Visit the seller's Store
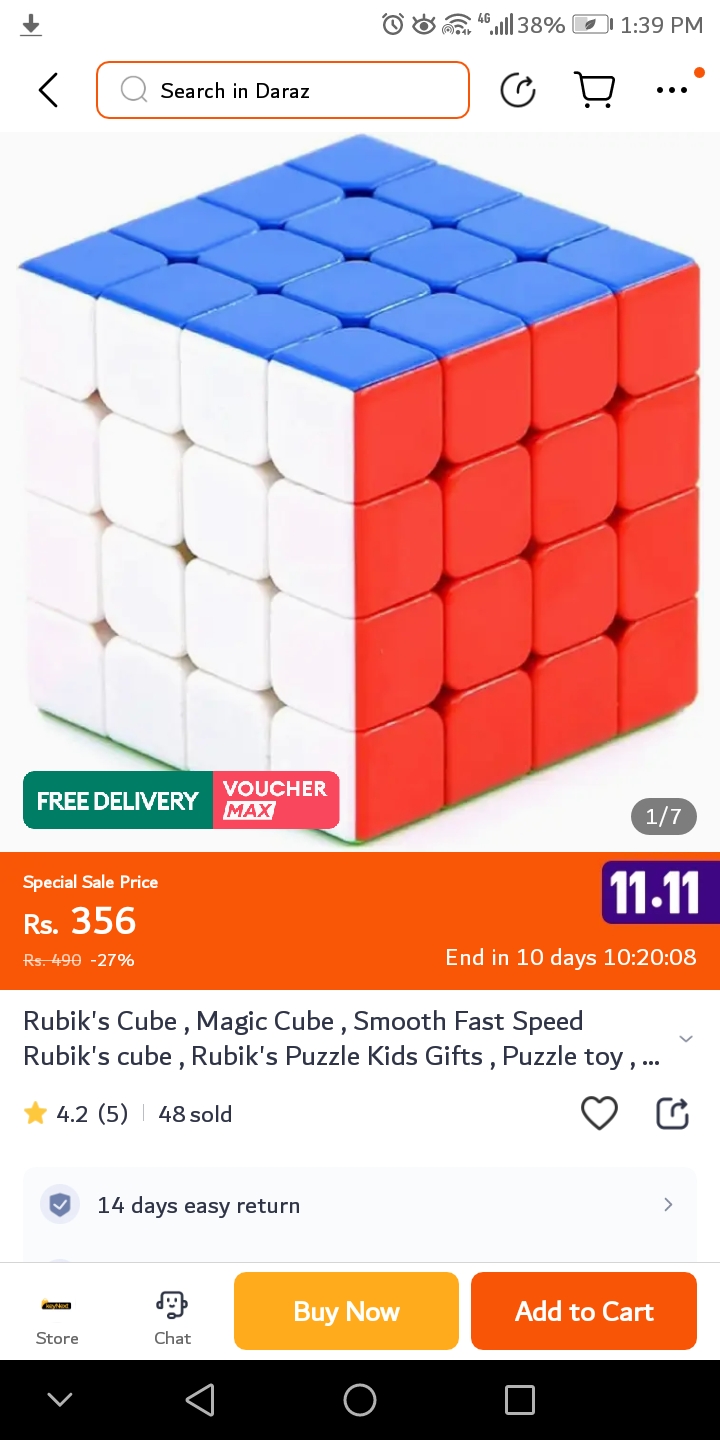 (57, 1318)
